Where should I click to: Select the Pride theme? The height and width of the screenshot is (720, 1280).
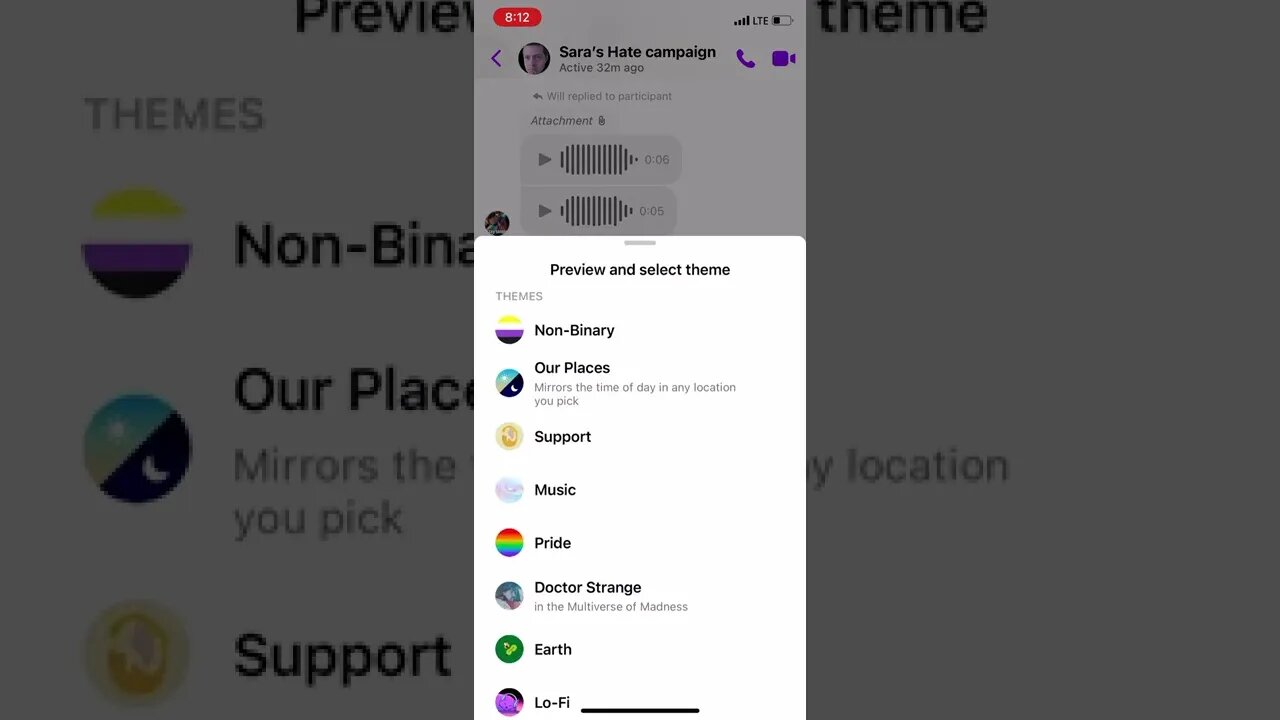click(x=552, y=543)
